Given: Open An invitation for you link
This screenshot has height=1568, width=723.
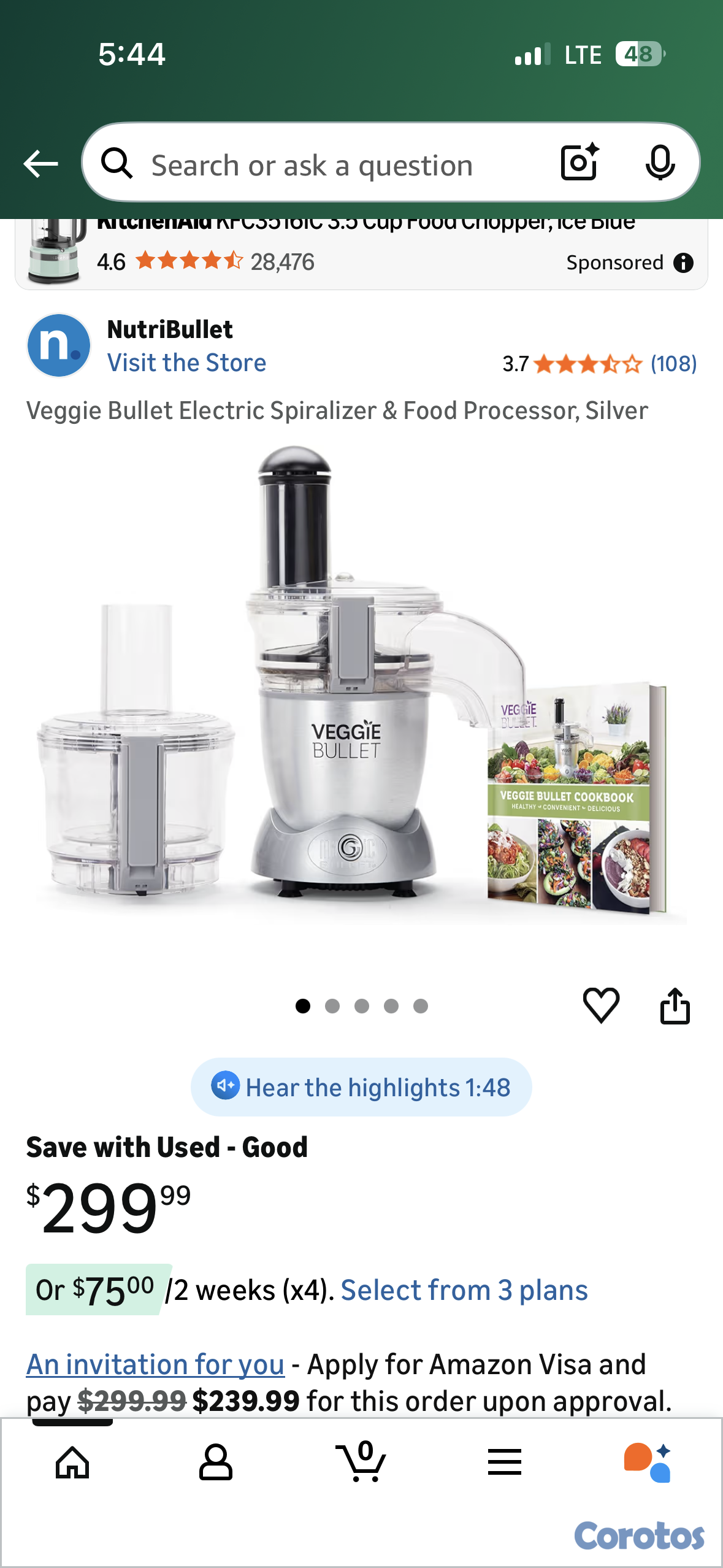Looking at the screenshot, I should [155, 1364].
